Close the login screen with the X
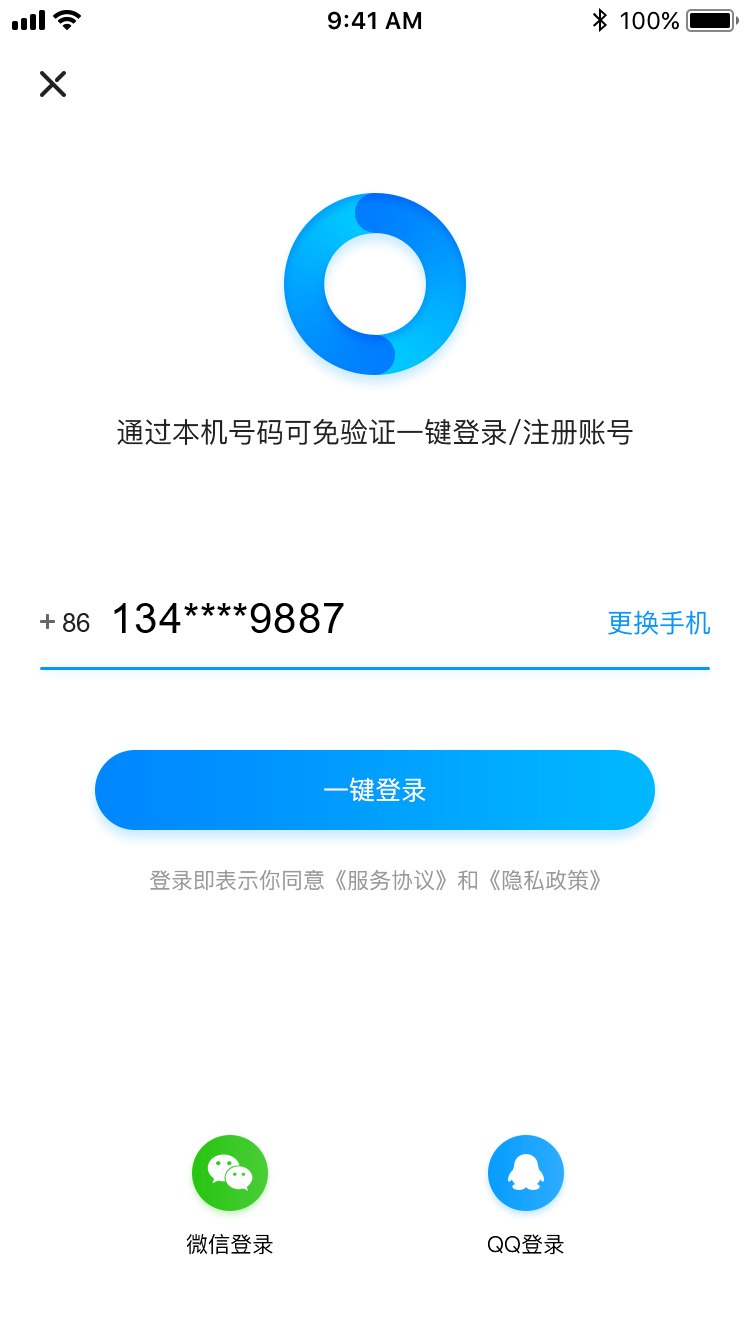The image size is (750, 1334). pyautogui.click(x=53, y=84)
